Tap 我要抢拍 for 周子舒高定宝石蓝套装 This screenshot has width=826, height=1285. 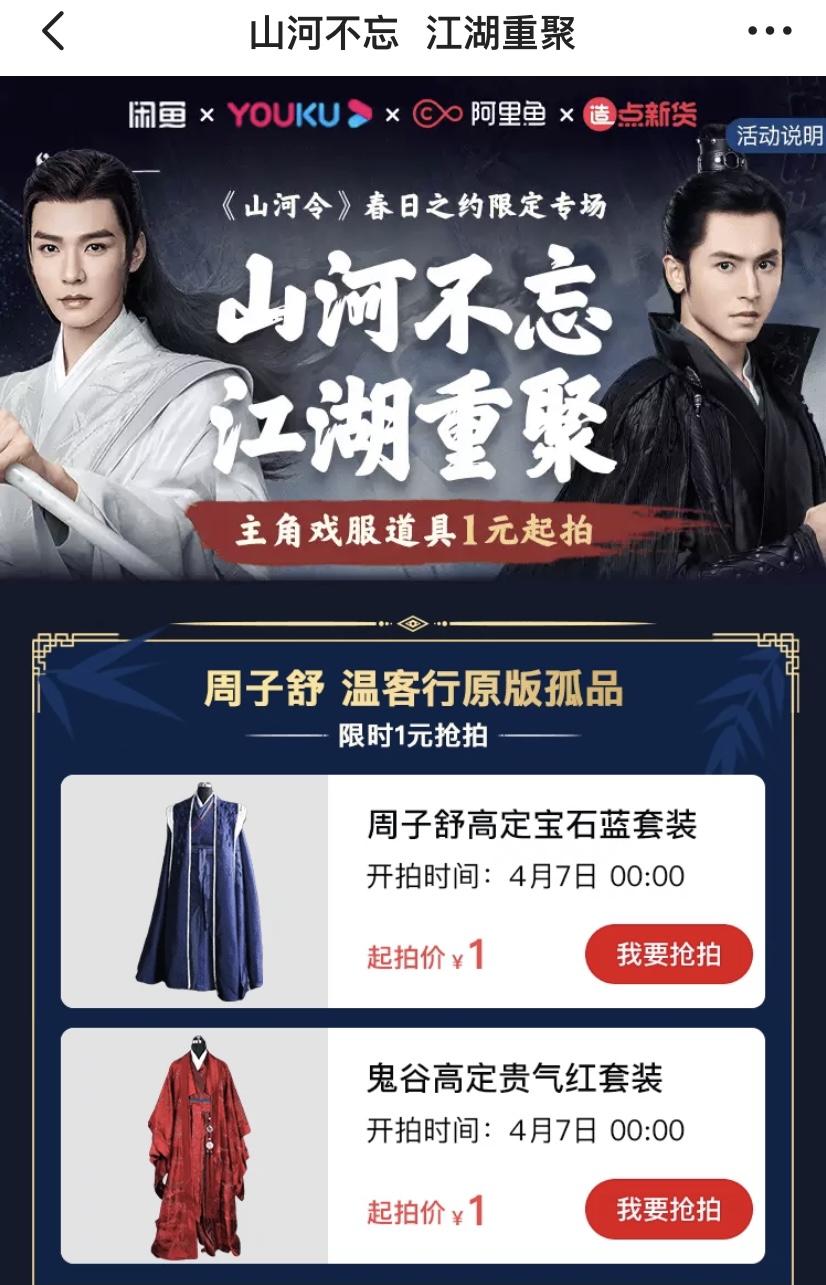pos(668,954)
